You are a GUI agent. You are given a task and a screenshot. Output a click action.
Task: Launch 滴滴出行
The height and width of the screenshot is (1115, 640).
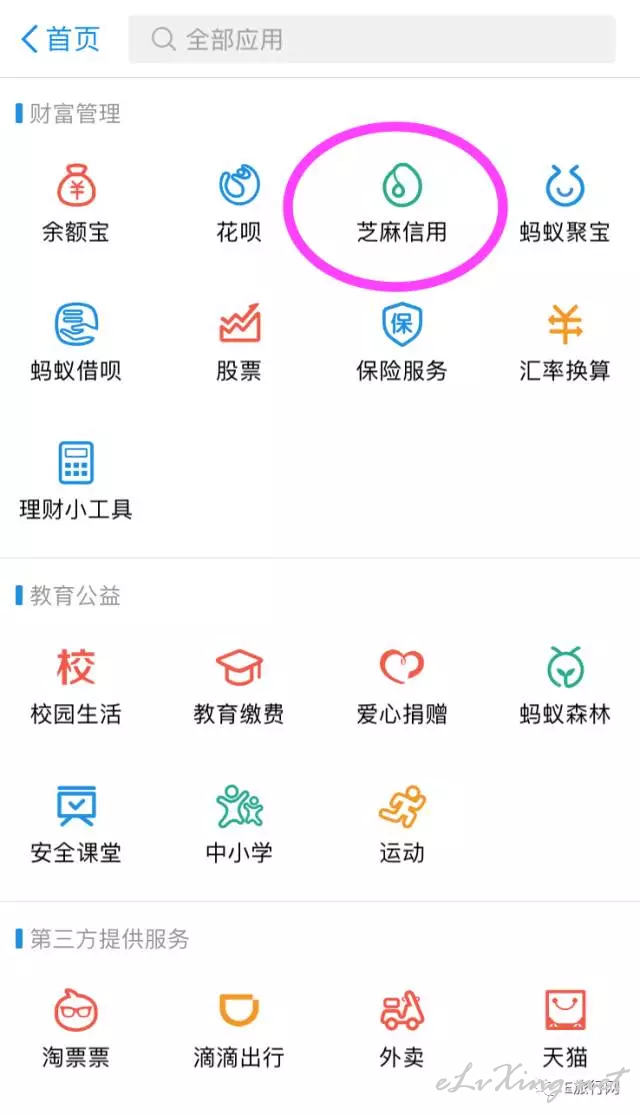(x=239, y=1029)
